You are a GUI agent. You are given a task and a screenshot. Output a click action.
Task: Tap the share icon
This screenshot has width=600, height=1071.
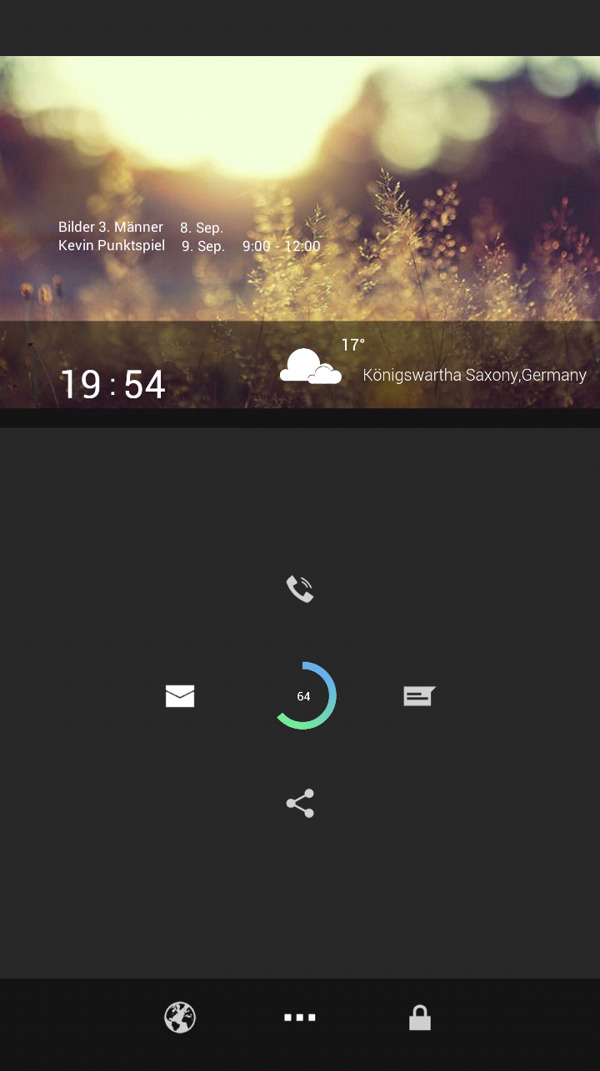300,803
